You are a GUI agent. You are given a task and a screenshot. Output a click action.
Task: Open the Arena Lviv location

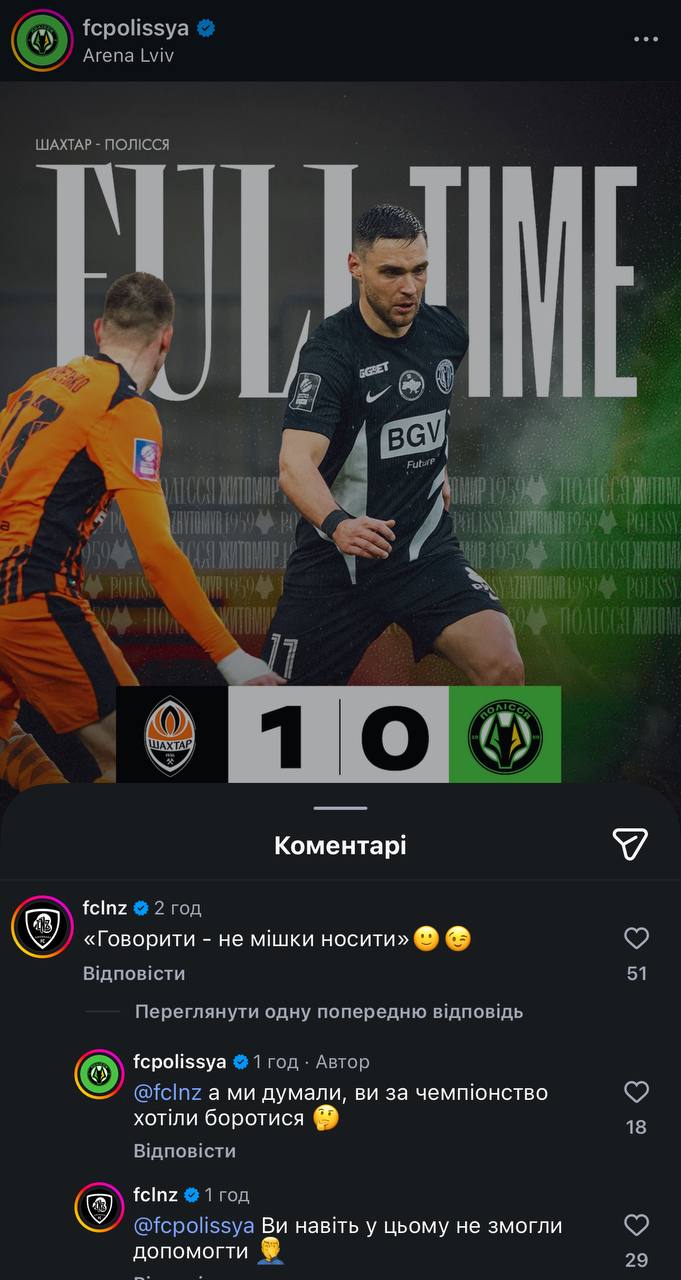point(128,56)
